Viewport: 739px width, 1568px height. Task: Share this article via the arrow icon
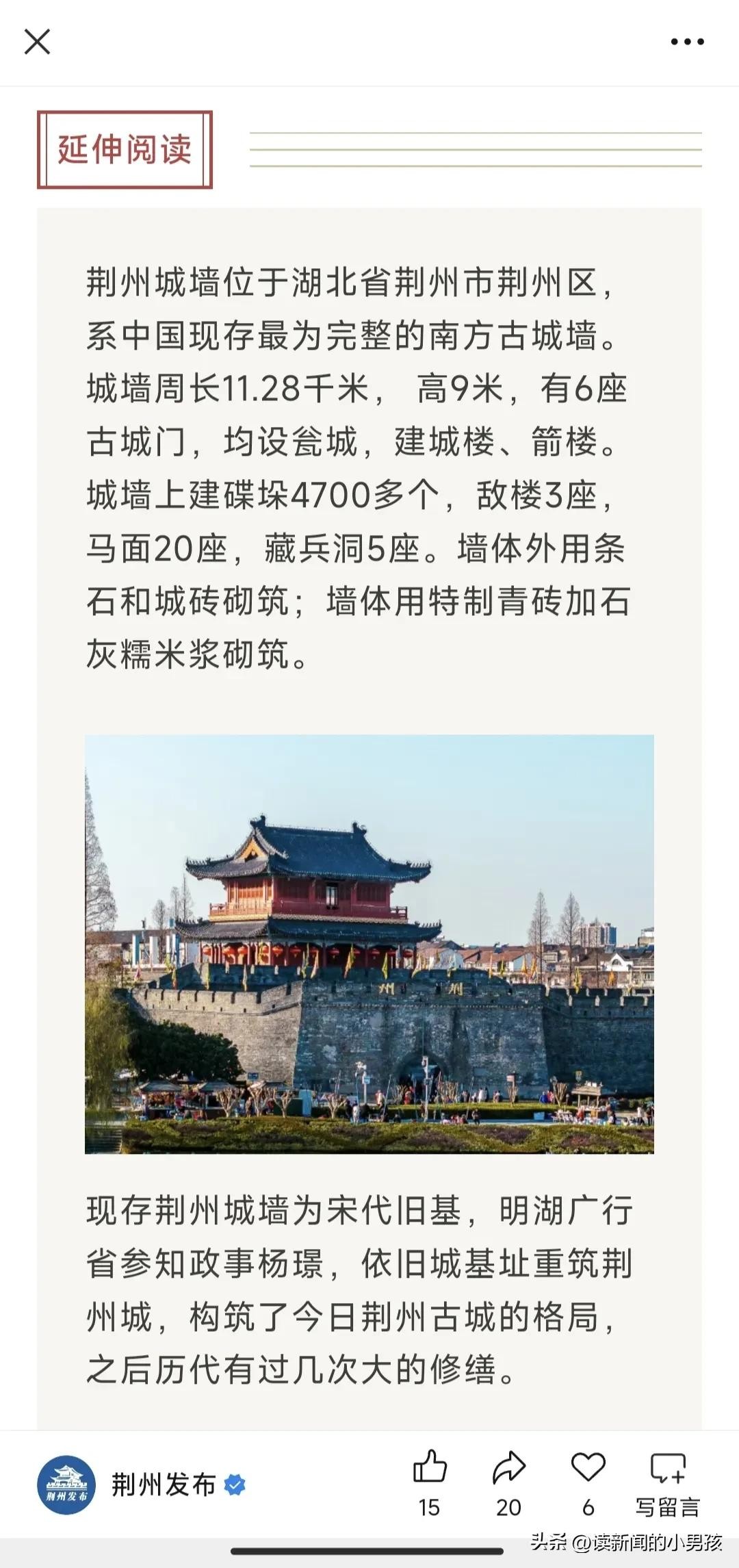508,1467
